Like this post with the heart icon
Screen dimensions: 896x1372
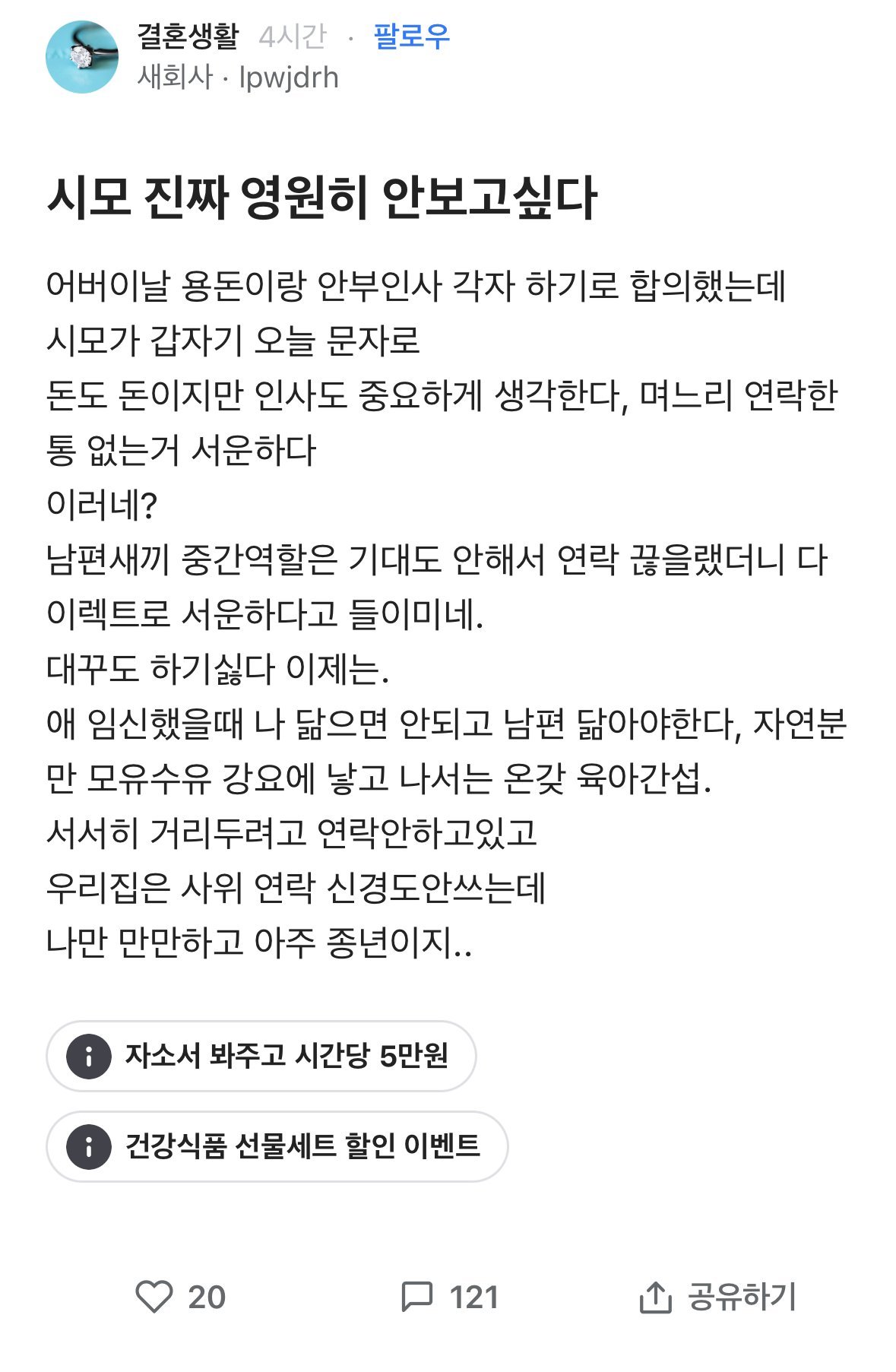tap(154, 1297)
